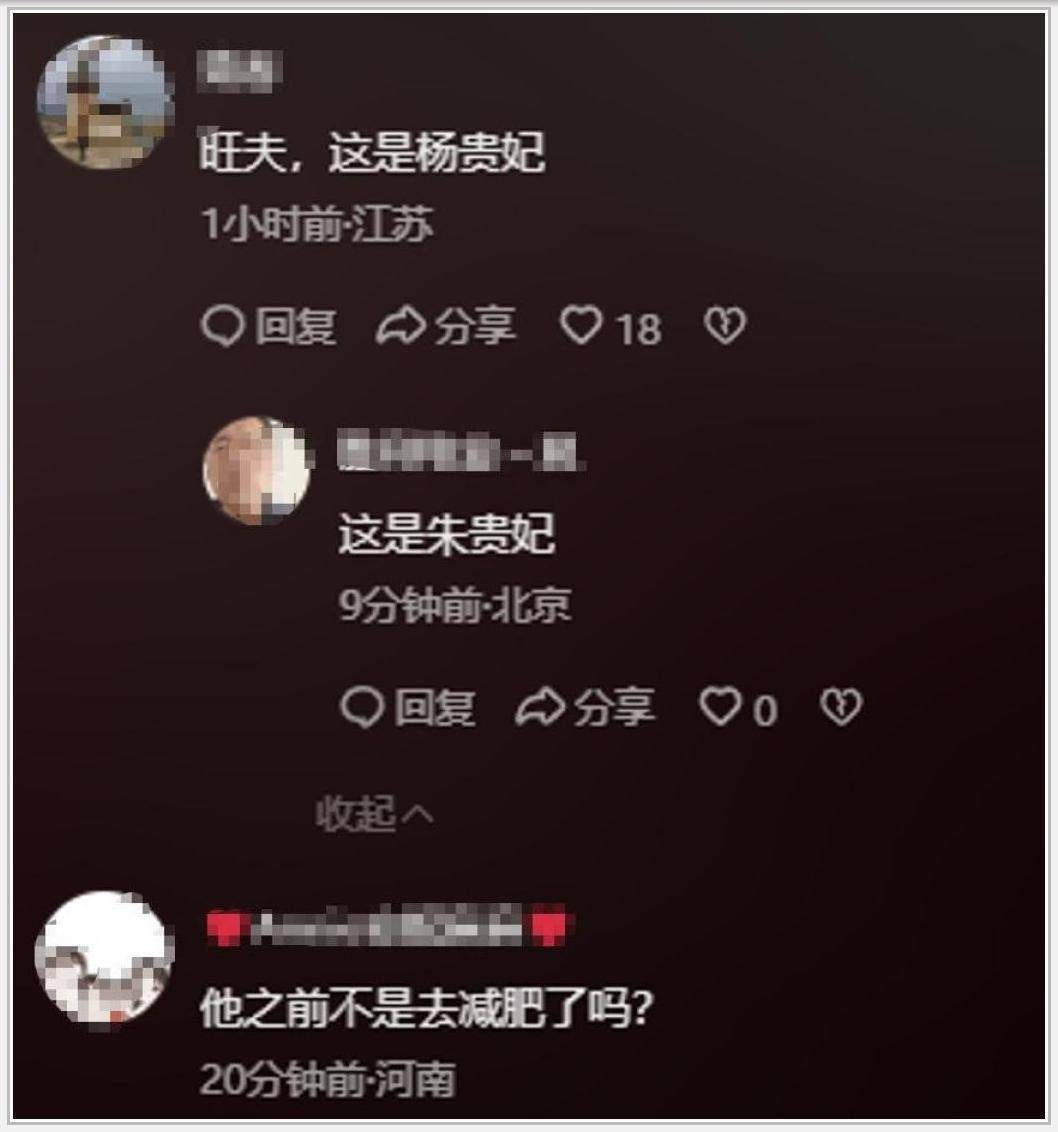1058x1132 pixels.
Task: Collapse replies with 收起
Action: tap(374, 815)
